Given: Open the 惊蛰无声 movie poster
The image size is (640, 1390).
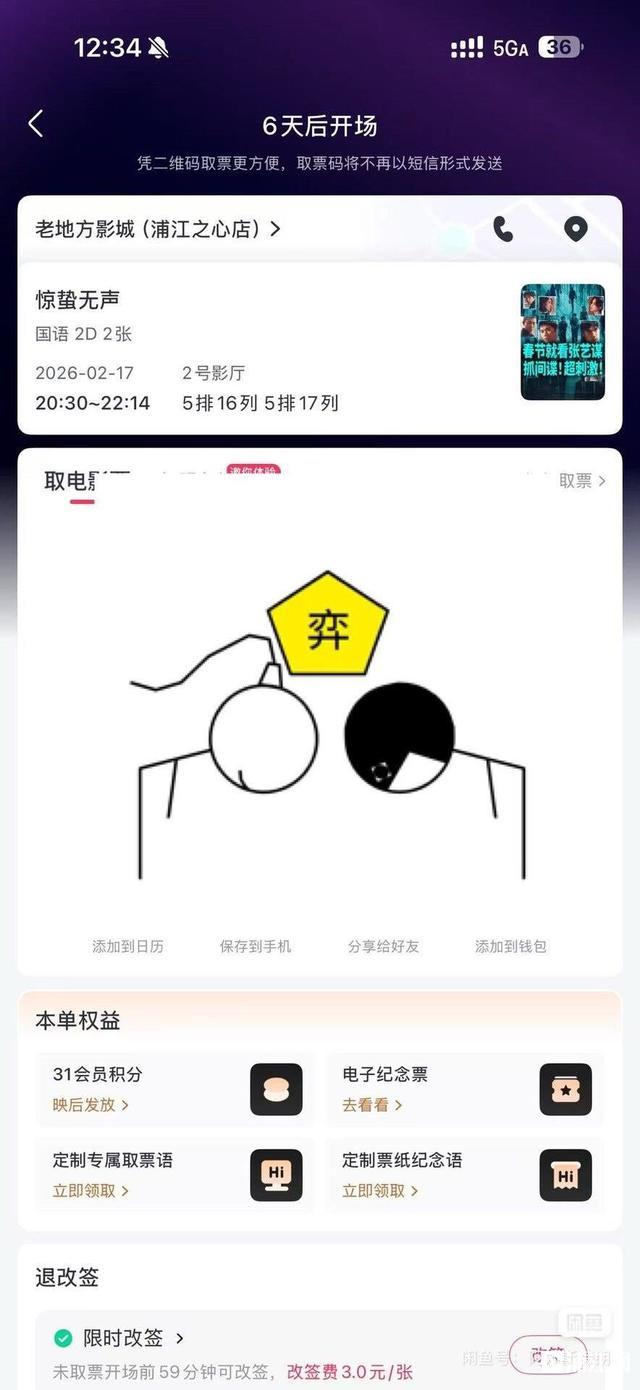Looking at the screenshot, I should point(562,342).
